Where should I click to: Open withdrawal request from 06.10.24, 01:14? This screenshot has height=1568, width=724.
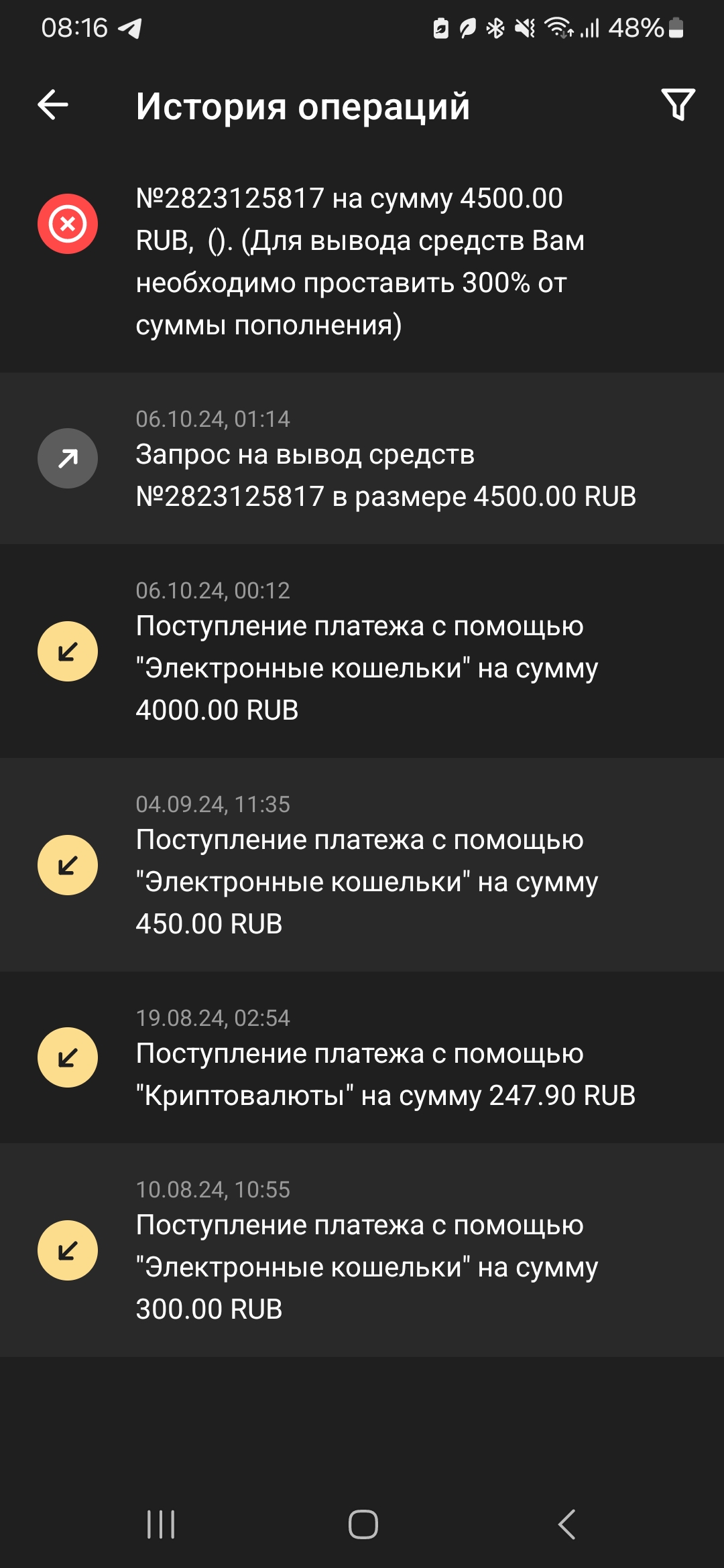[362, 458]
